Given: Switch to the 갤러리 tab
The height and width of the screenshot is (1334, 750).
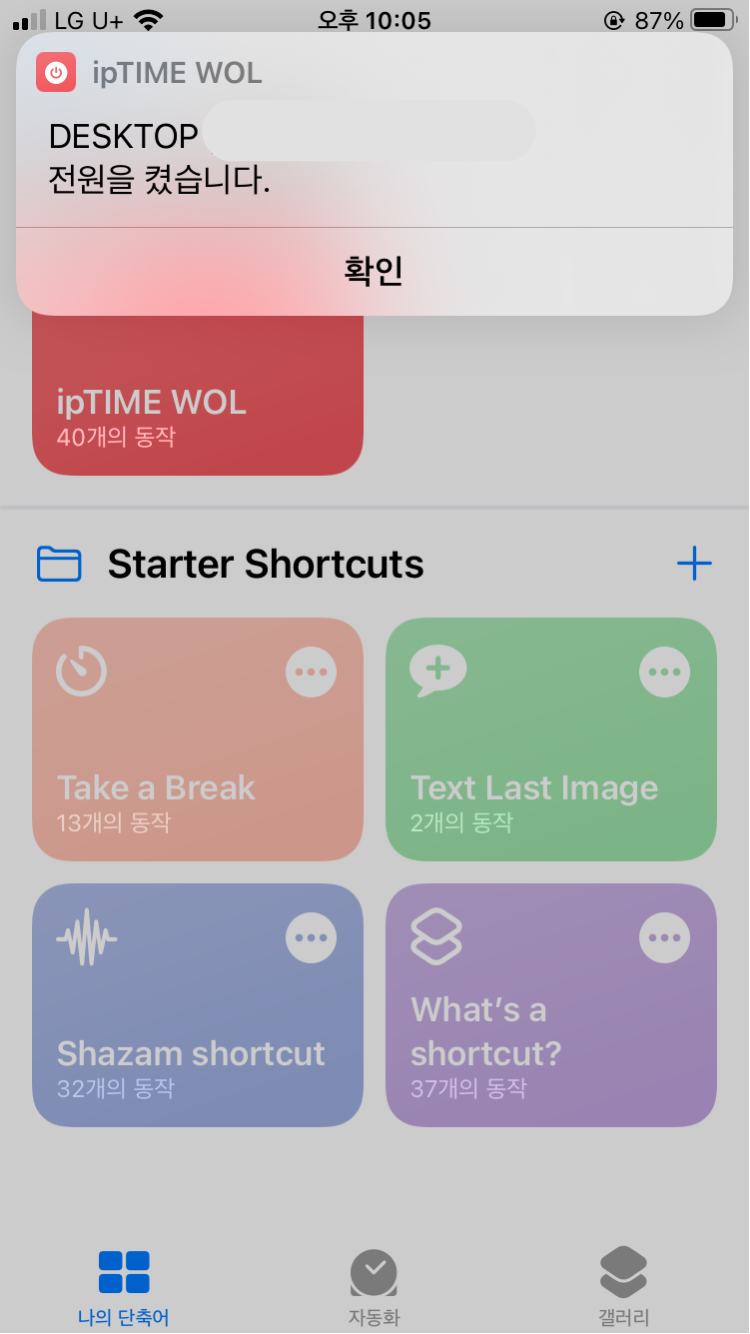Looking at the screenshot, I should pos(624,1287).
